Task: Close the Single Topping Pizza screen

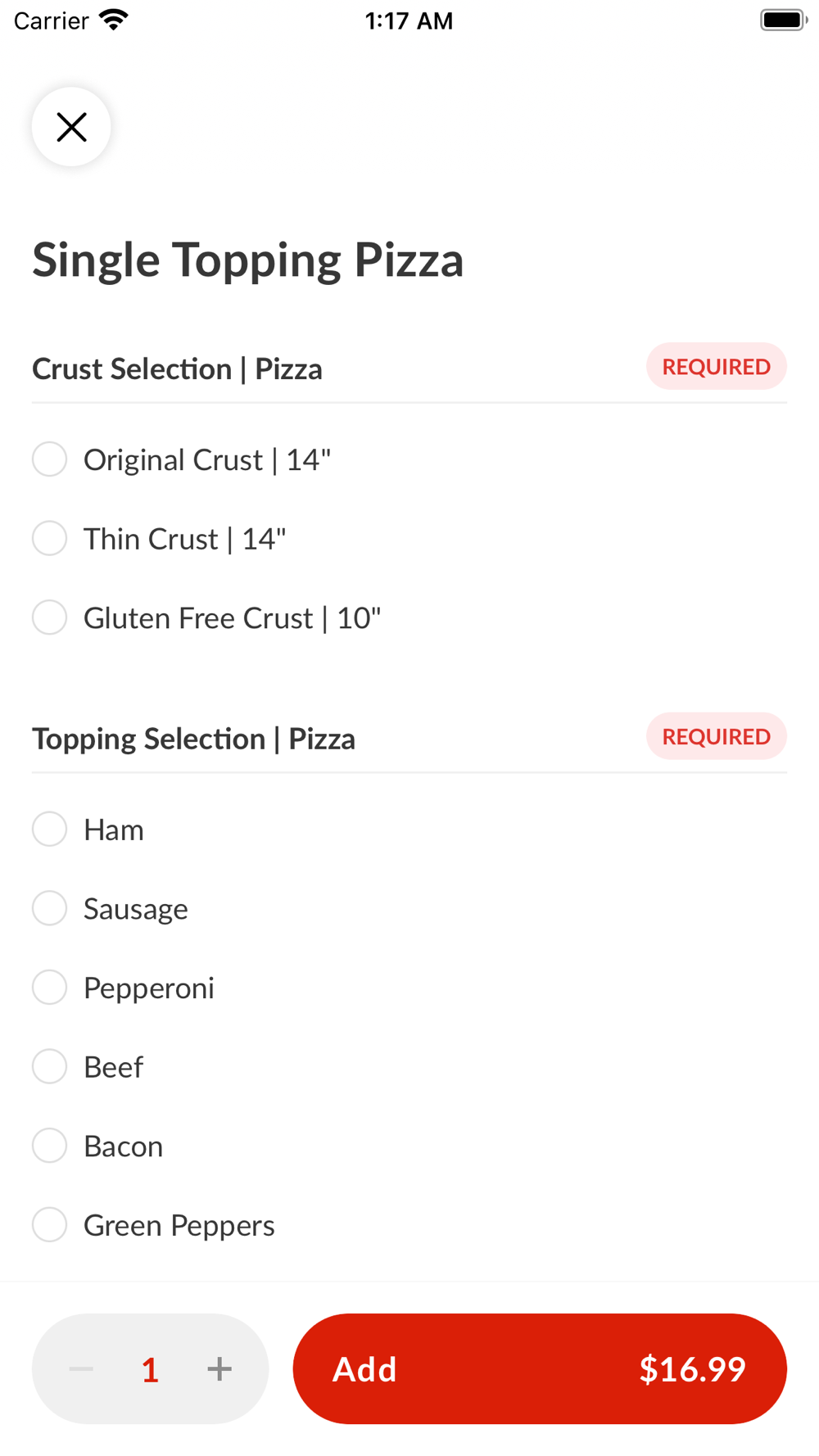Action: click(x=71, y=127)
